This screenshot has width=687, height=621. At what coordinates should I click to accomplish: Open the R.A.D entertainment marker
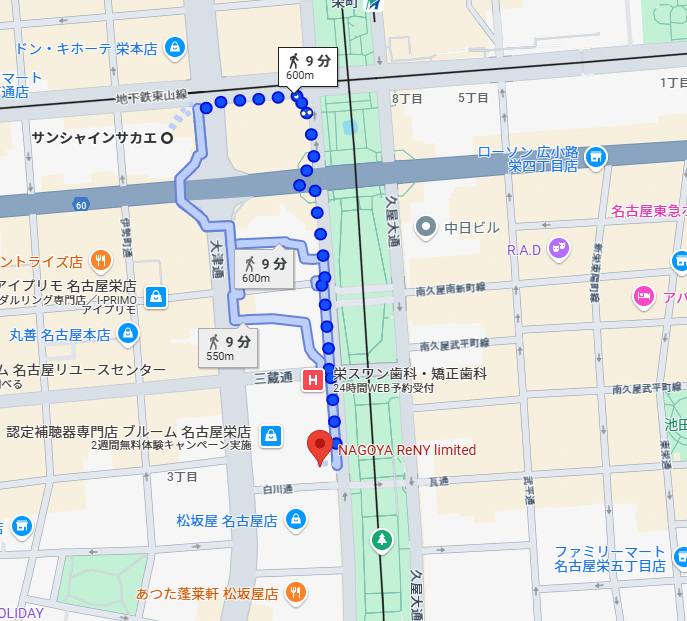(561, 249)
